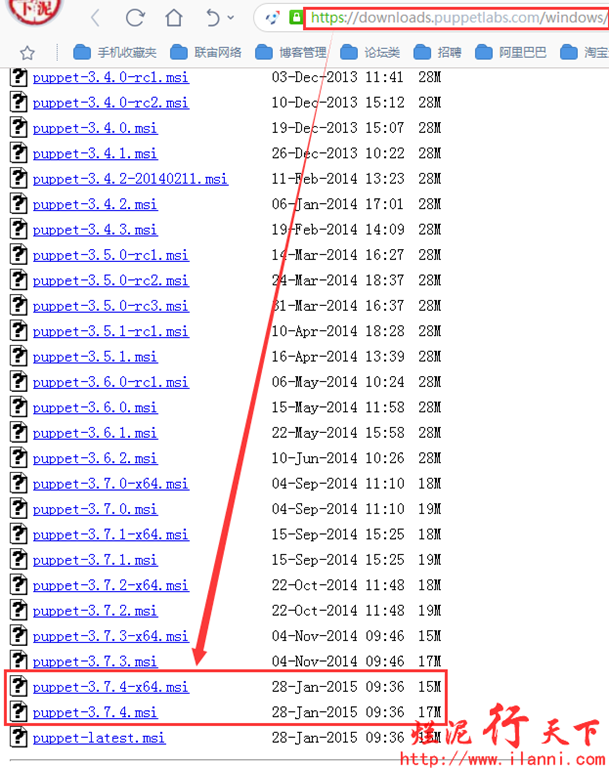609x768 pixels.
Task: Open the puppet-3.5.1.msi link
Action: pos(94,357)
